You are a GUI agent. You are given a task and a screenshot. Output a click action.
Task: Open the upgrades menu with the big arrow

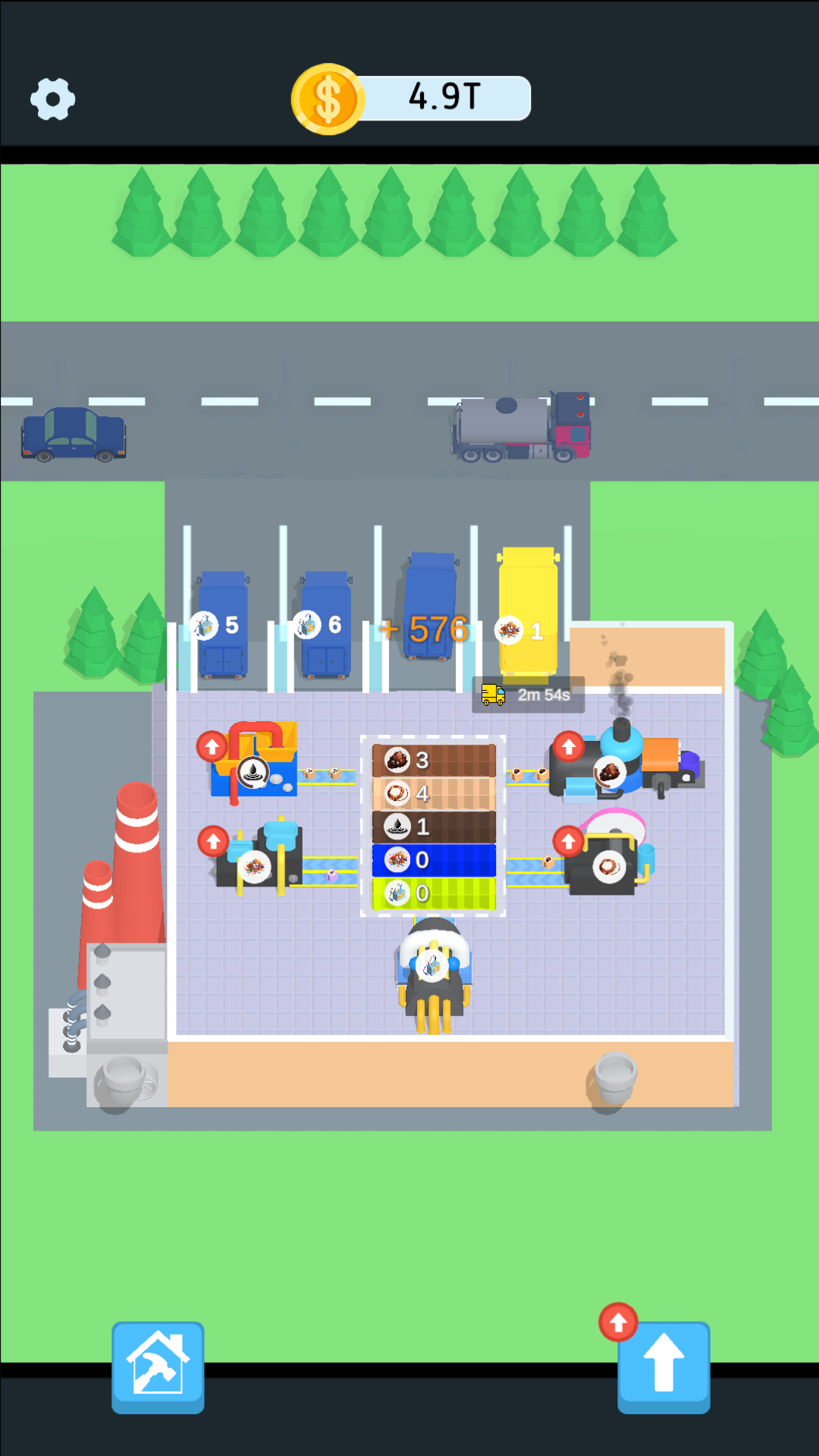pos(664,1367)
